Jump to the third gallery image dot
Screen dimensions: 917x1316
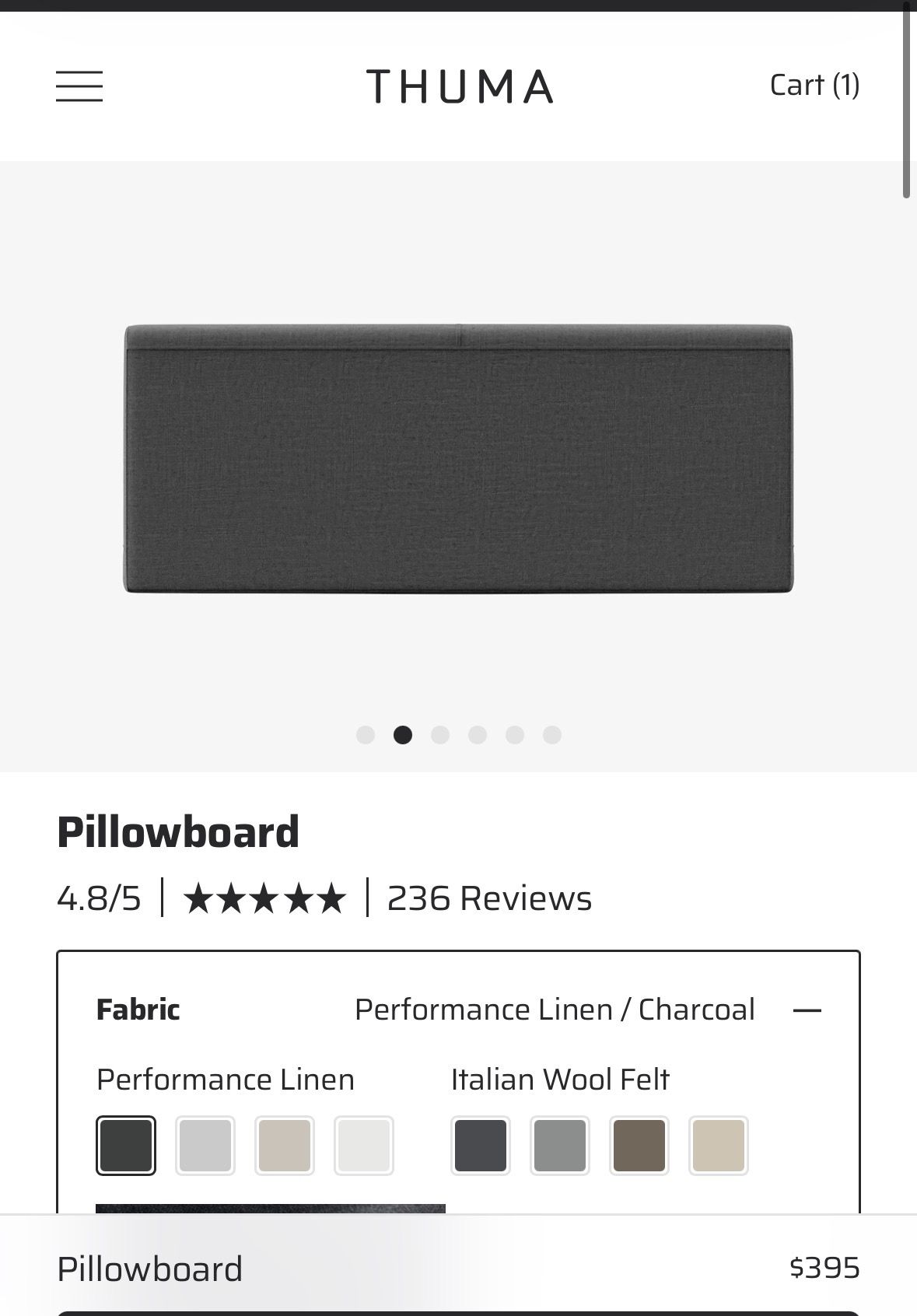click(x=440, y=735)
